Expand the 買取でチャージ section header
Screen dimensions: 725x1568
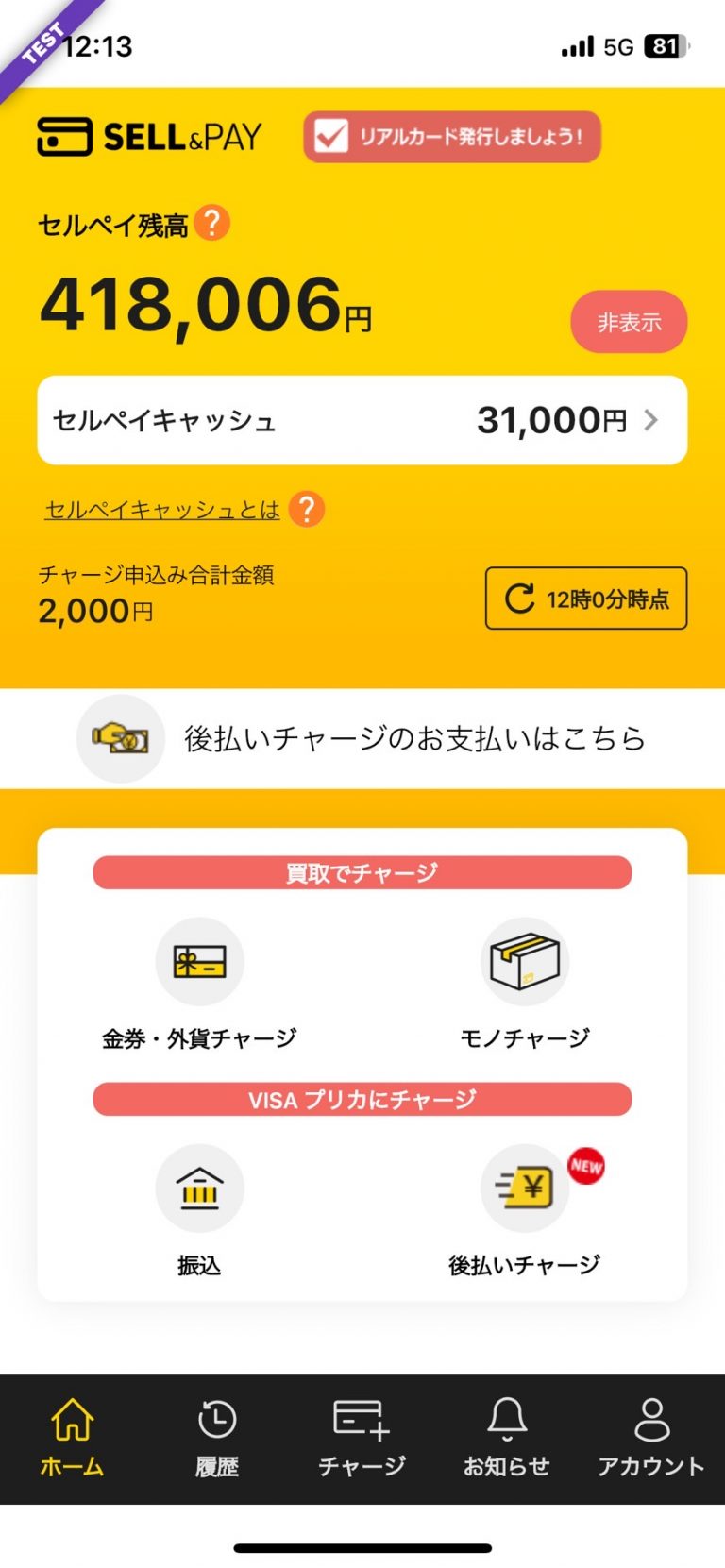pos(361,872)
